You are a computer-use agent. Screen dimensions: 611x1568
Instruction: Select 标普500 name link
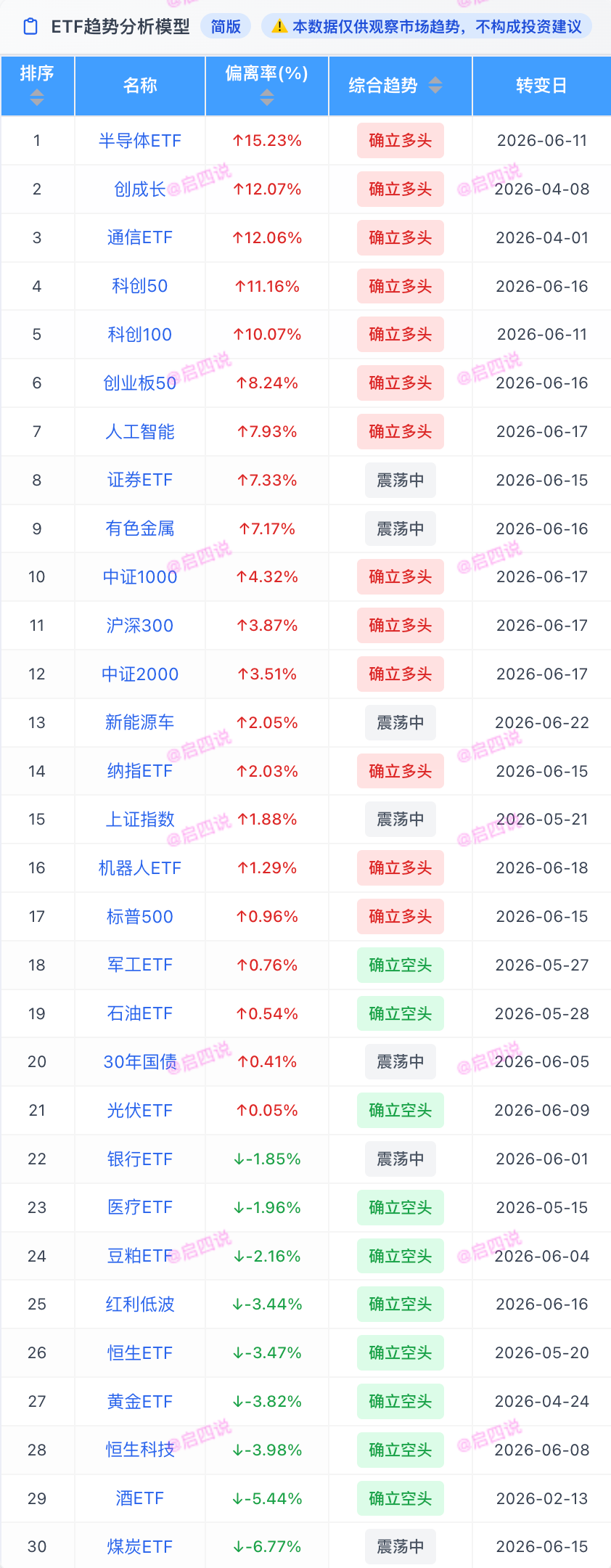pos(140,917)
